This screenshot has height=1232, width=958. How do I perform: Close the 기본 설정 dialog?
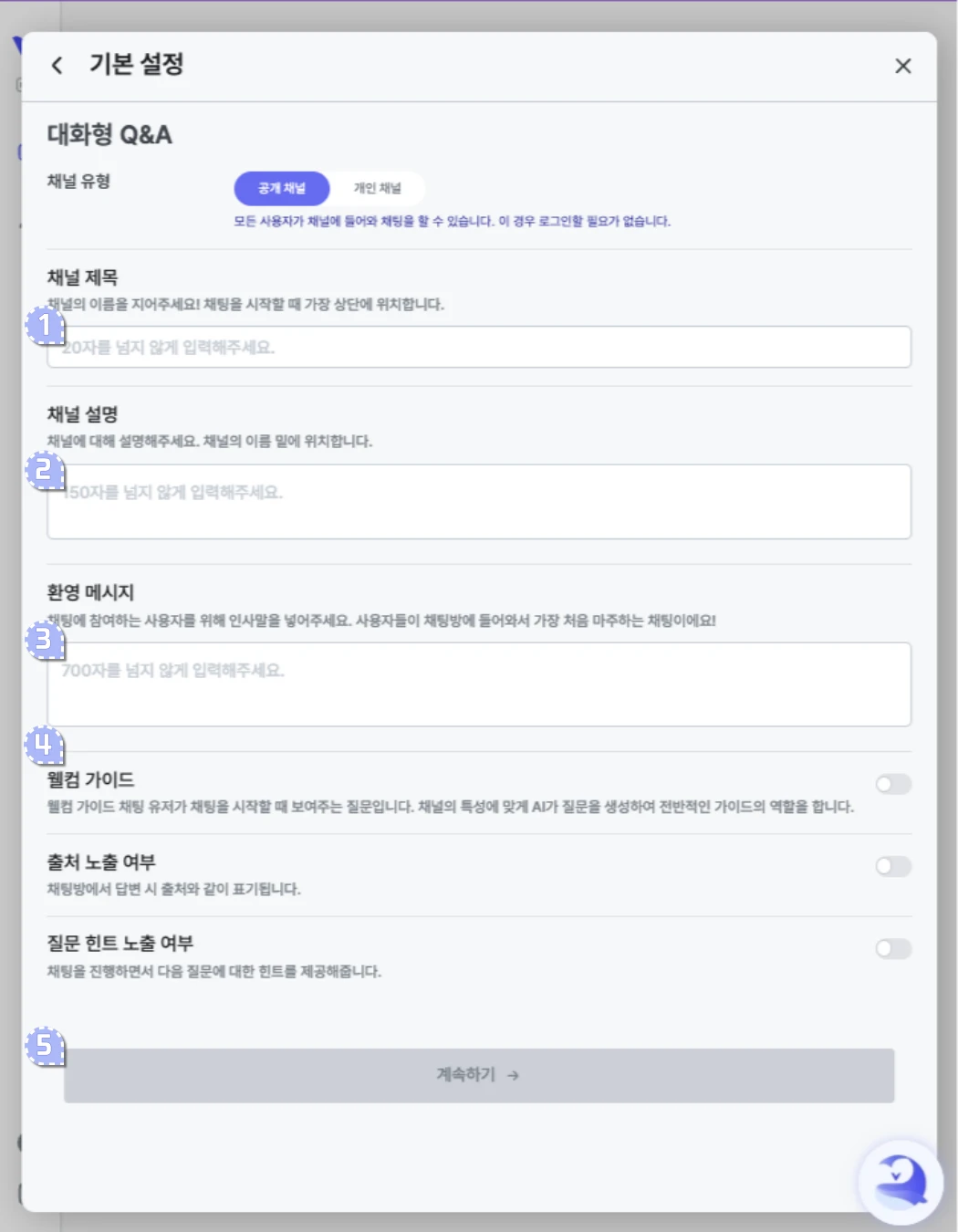pyautogui.click(x=902, y=67)
